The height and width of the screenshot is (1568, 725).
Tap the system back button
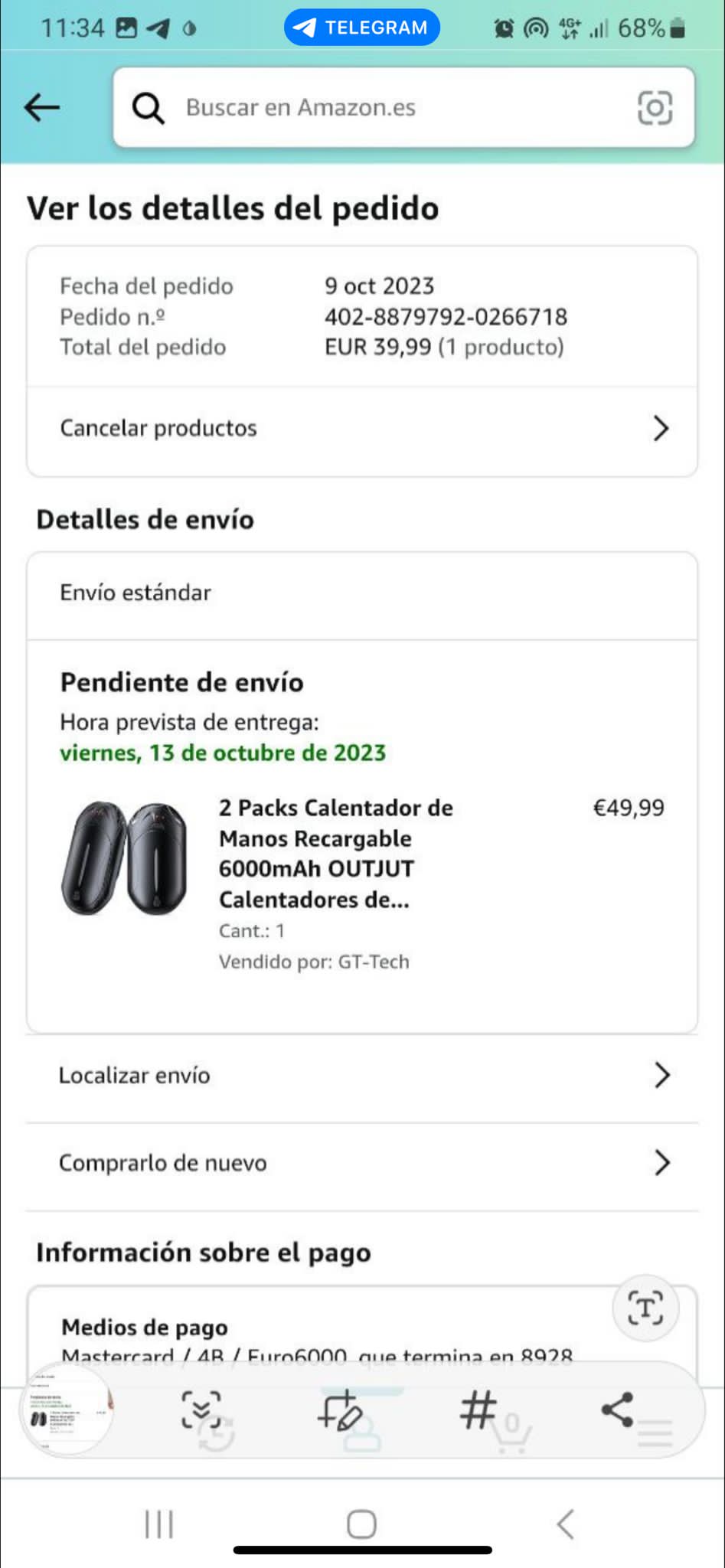coord(565,1524)
